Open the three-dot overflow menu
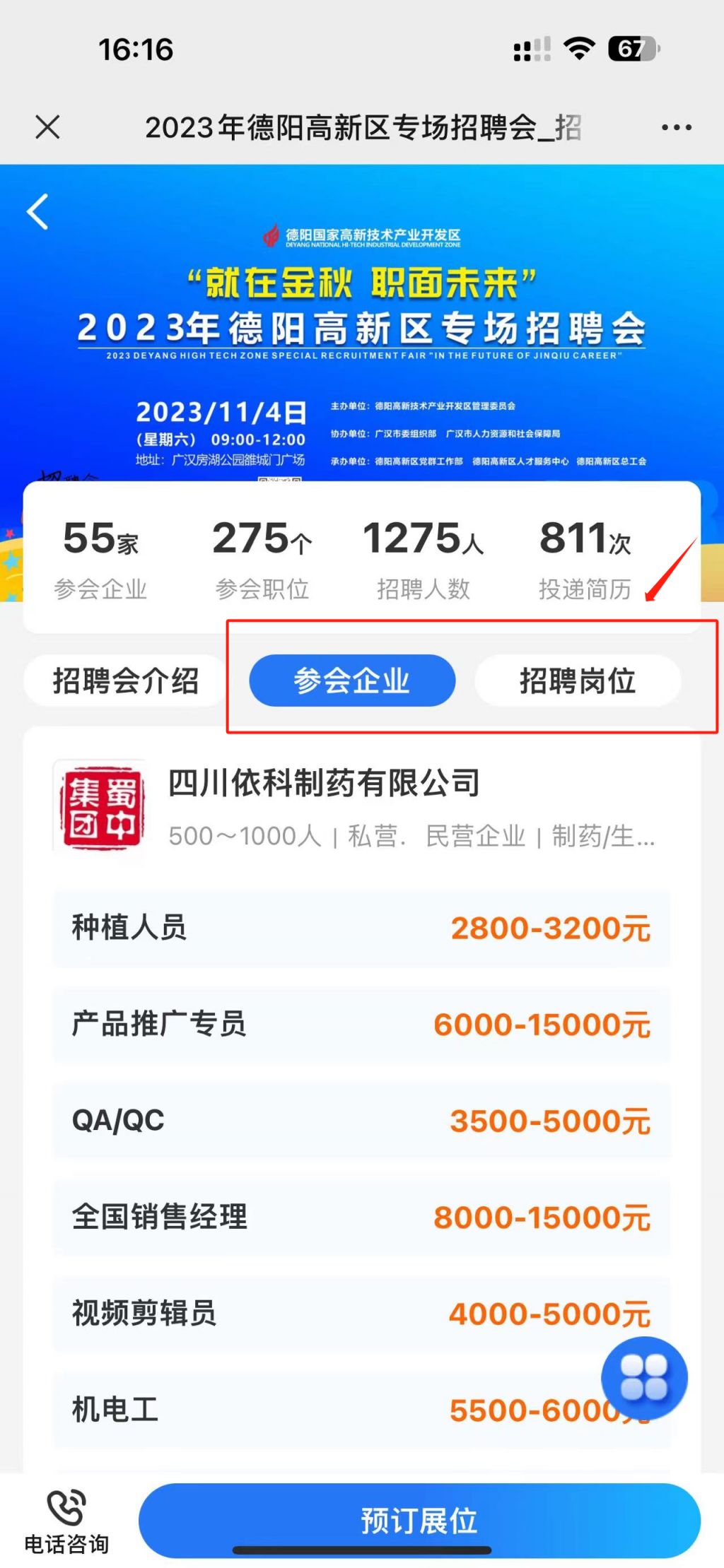The height and width of the screenshot is (1568, 724). (x=676, y=127)
